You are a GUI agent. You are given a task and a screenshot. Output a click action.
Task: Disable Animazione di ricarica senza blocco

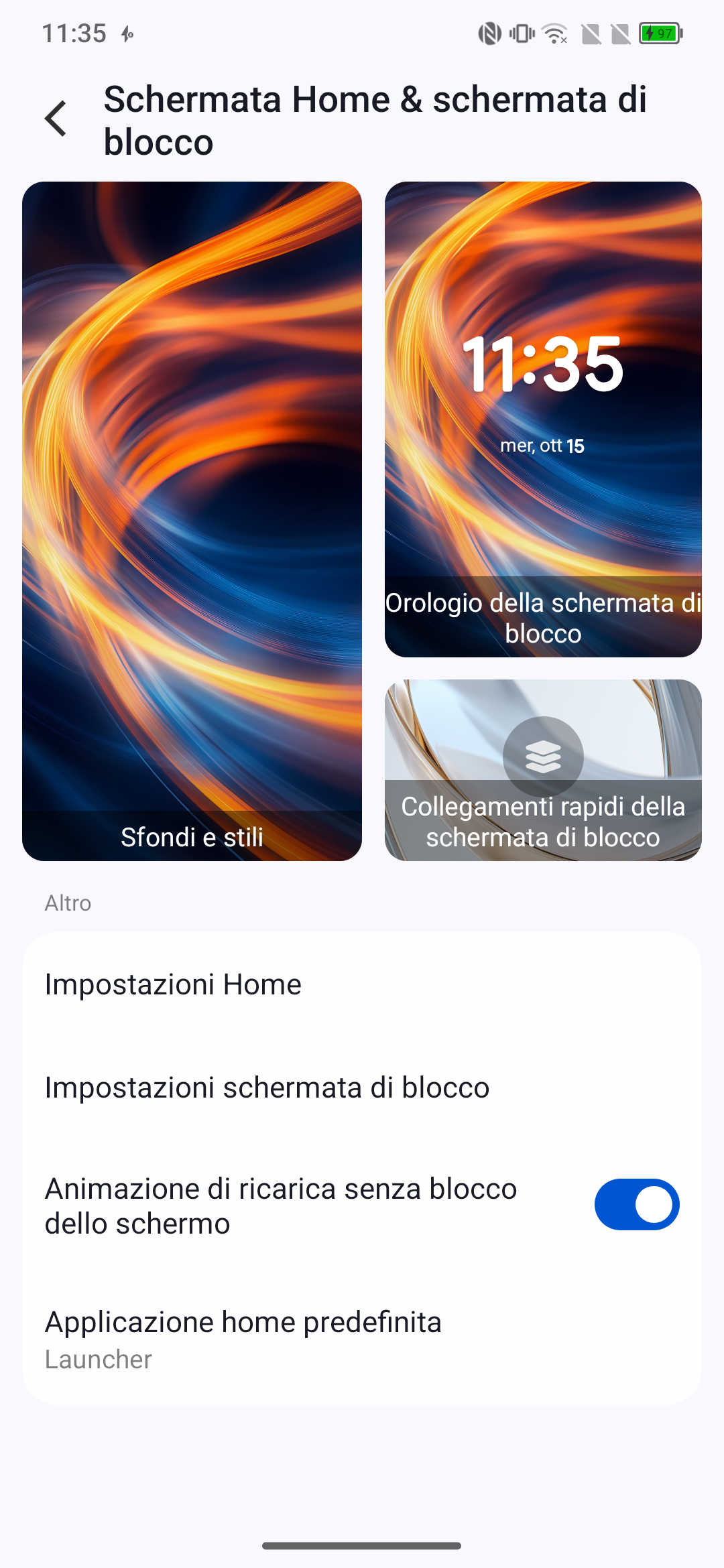click(x=637, y=1205)
